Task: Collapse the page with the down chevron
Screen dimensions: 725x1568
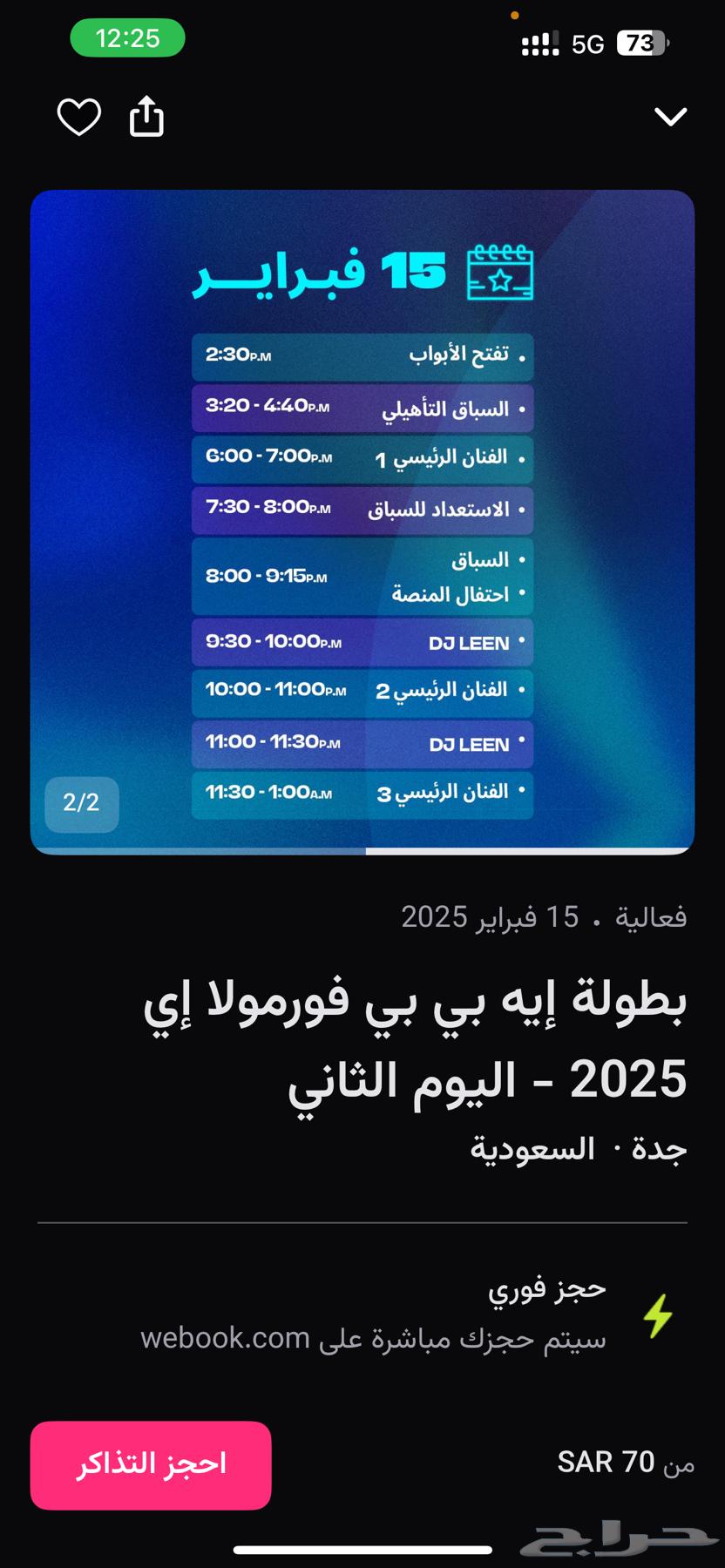Action: point(670,117)
